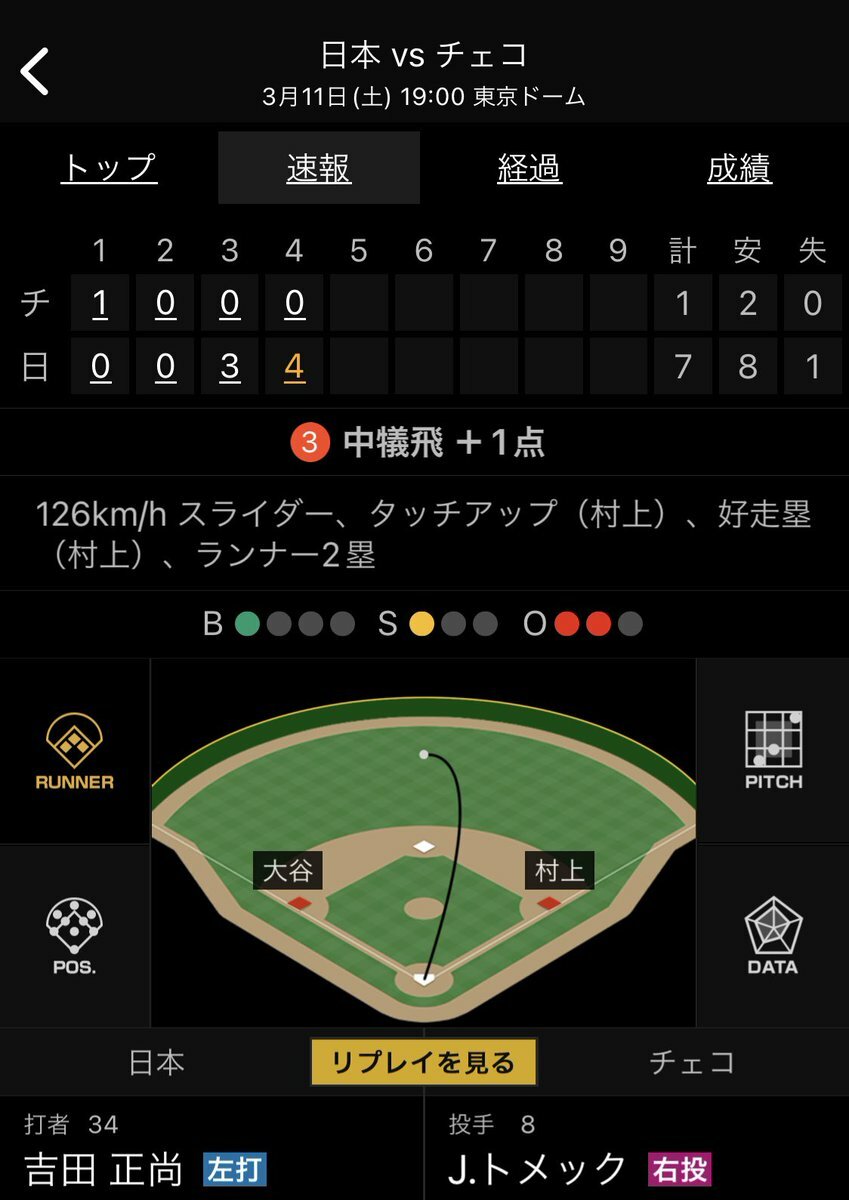Switch to the トップ tab
Viewport: 849px width, 1200px height.
click(x=109, y=168)
